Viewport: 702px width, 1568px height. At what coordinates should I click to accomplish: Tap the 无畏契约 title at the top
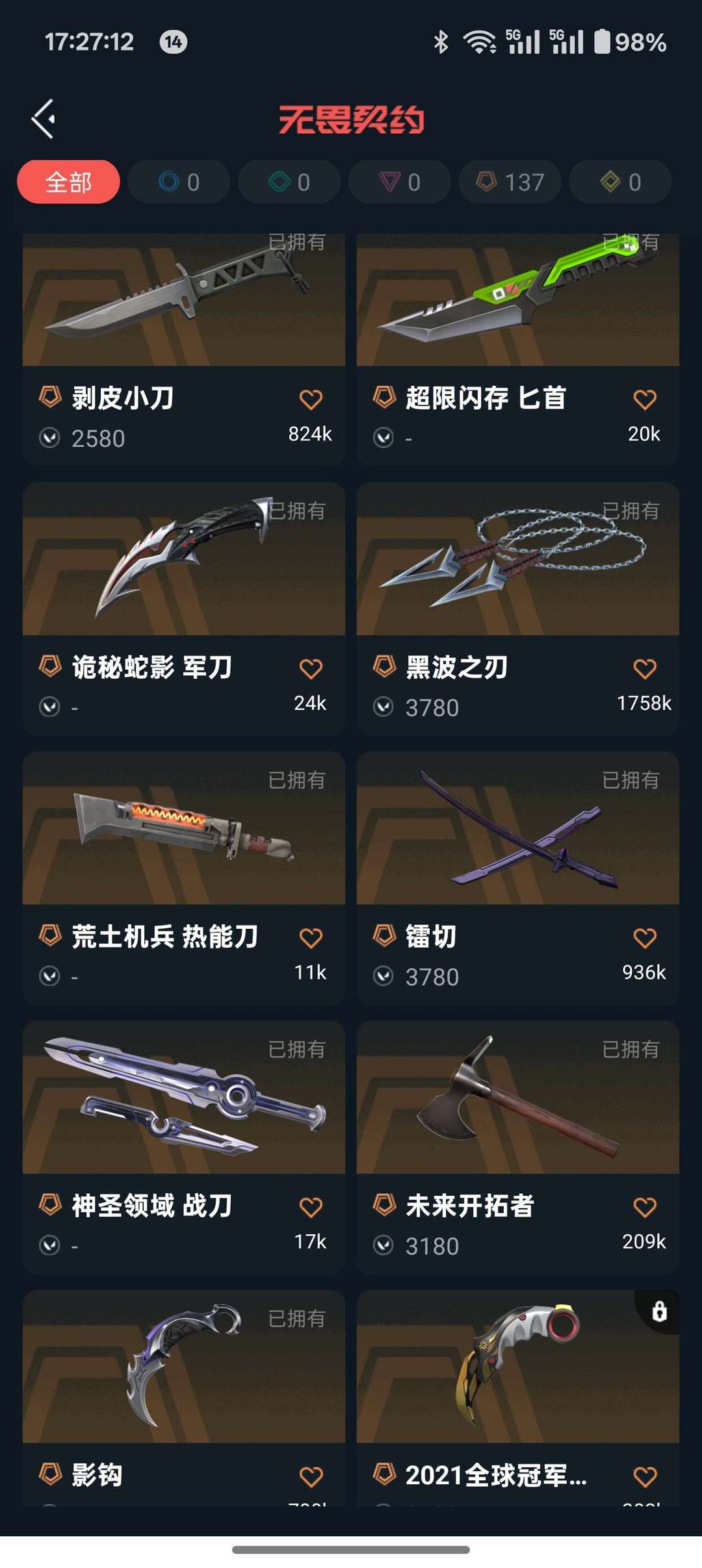[x=351, y=119]
